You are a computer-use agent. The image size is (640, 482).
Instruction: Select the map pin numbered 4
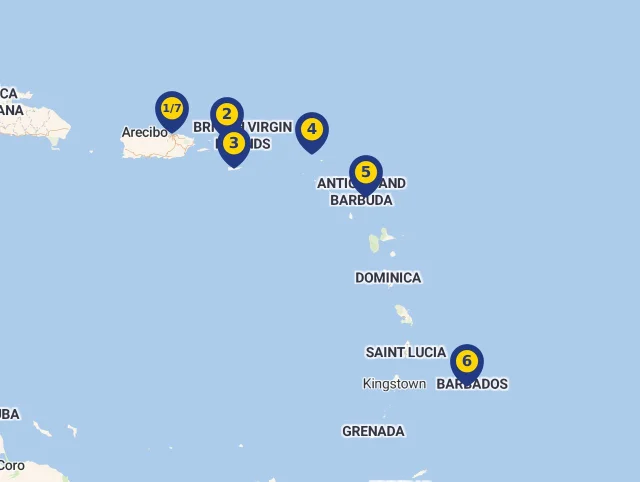(312, 129)
